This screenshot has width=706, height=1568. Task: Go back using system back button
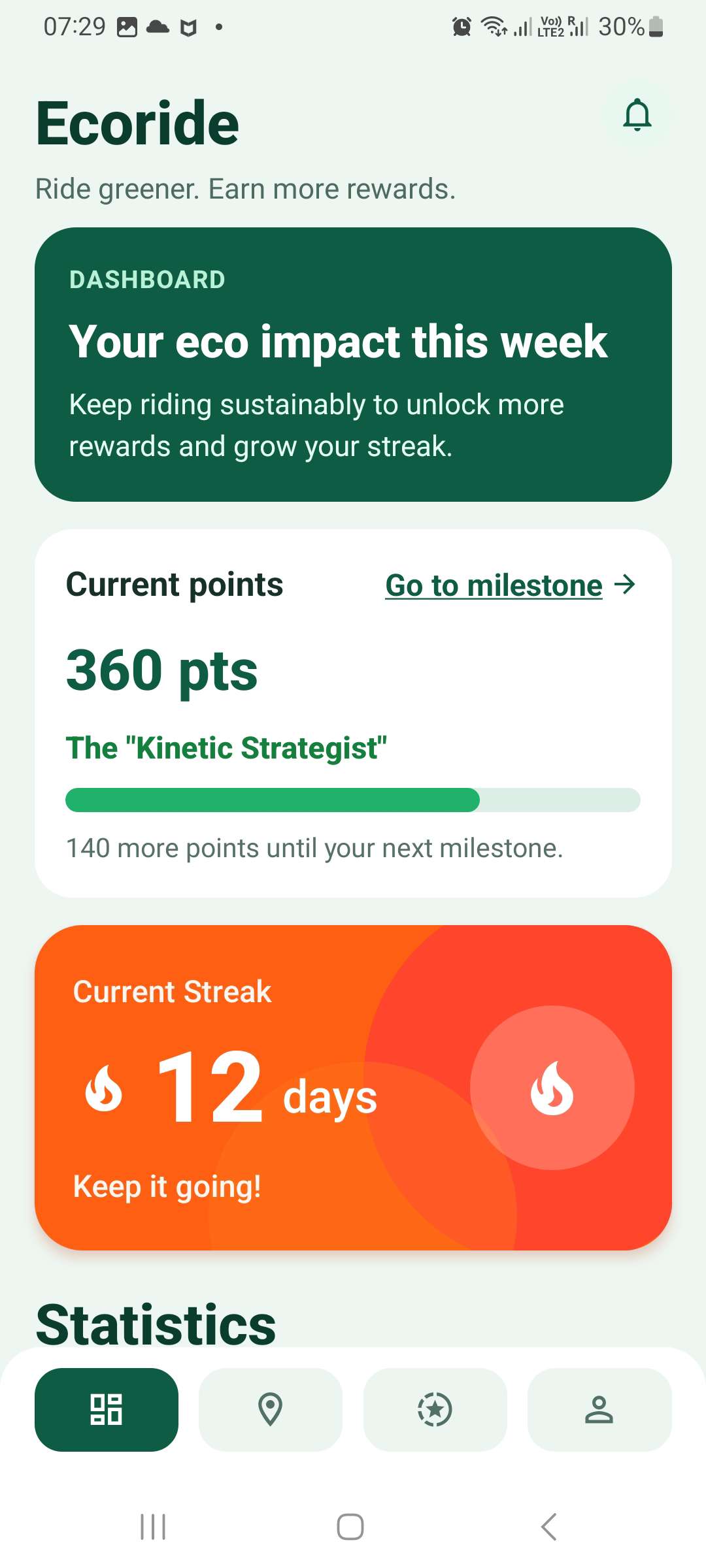click(548, 1527)
